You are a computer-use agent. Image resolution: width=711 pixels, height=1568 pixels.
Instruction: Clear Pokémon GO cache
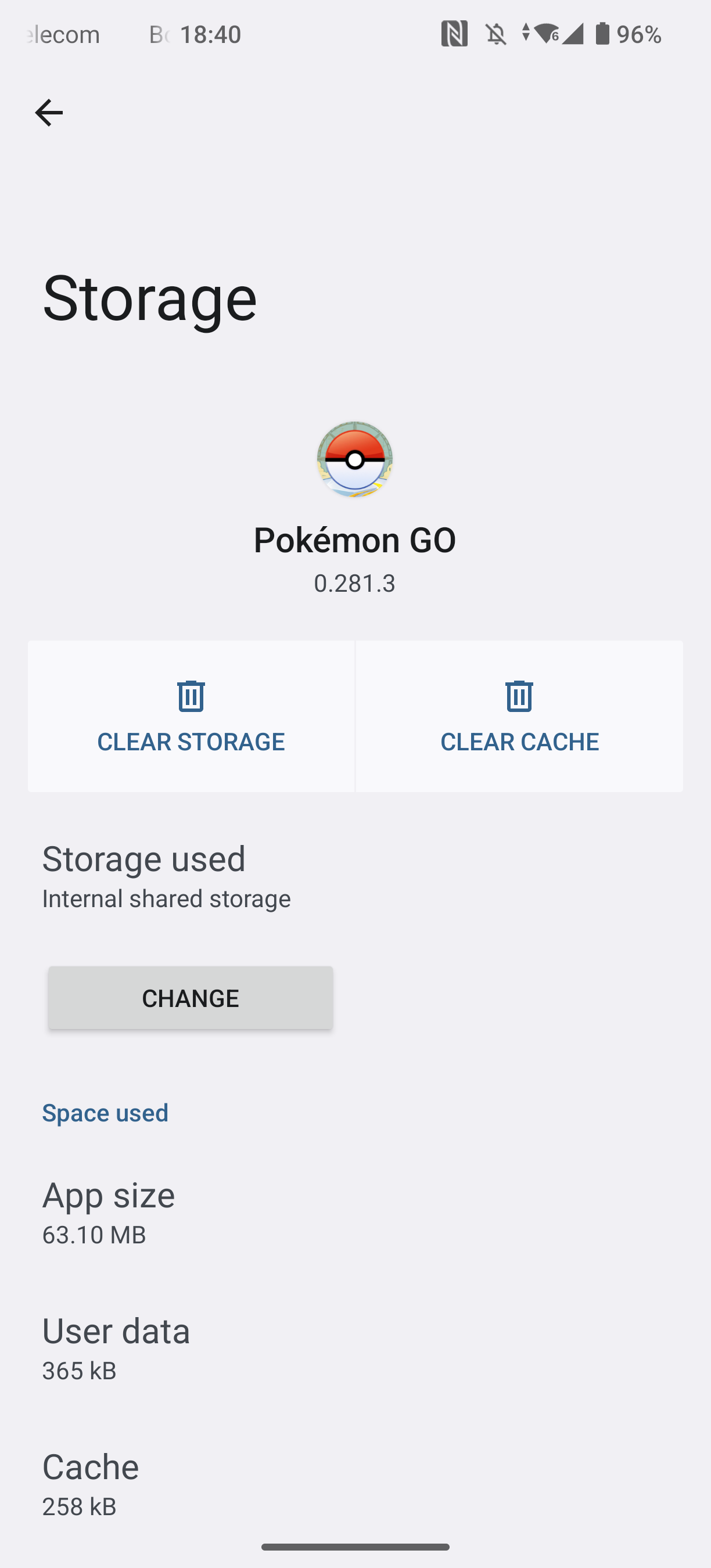[519, 716]
